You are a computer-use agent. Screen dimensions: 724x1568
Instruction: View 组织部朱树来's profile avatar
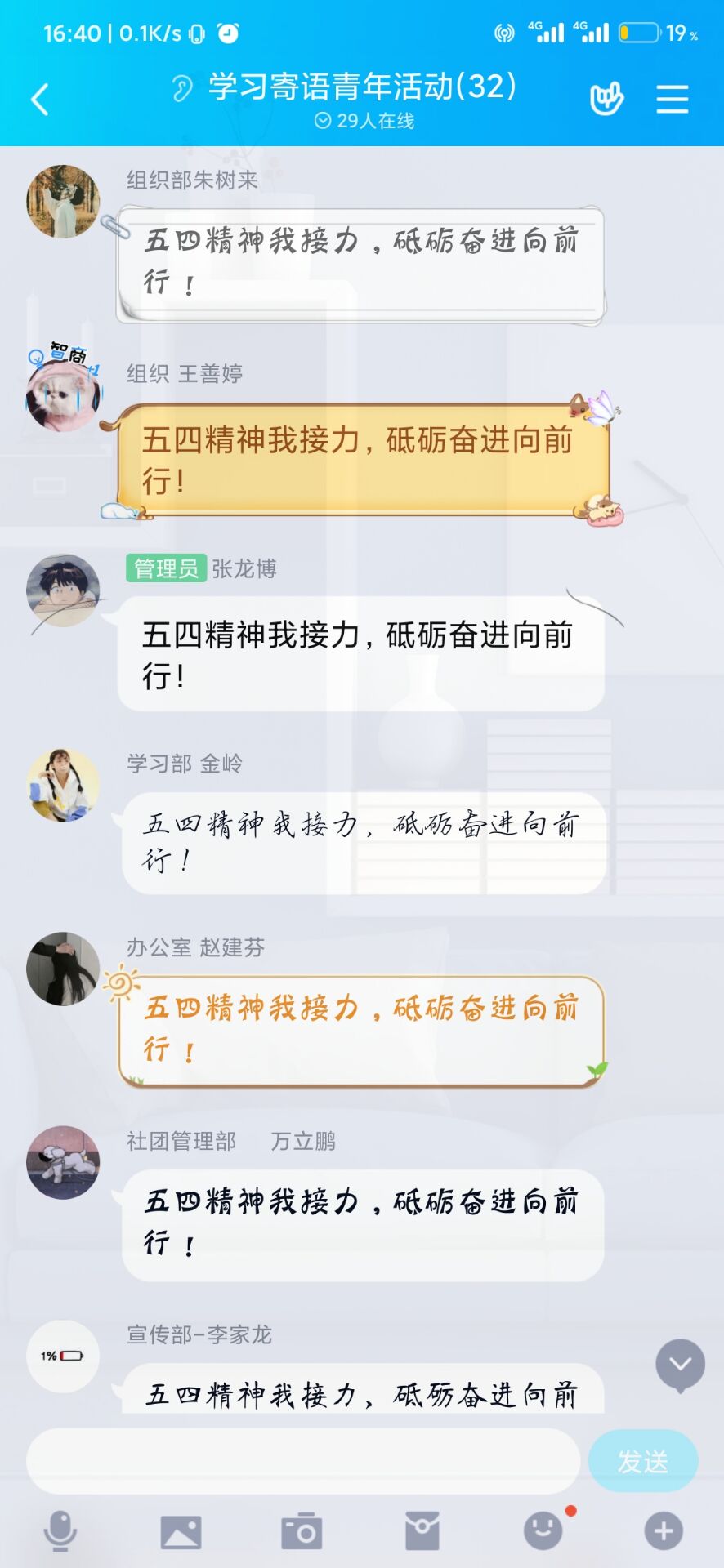pyautogui.click(x=63, y=202)
